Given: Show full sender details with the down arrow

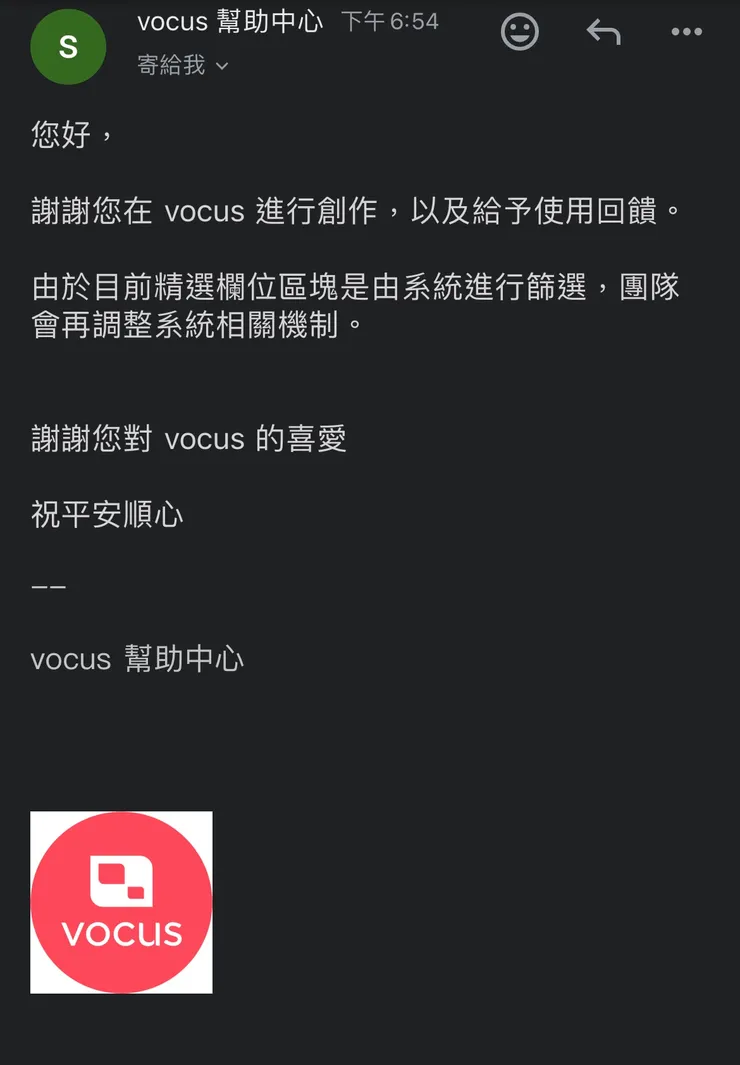Looking at the screenshot, I should [220, 66].
